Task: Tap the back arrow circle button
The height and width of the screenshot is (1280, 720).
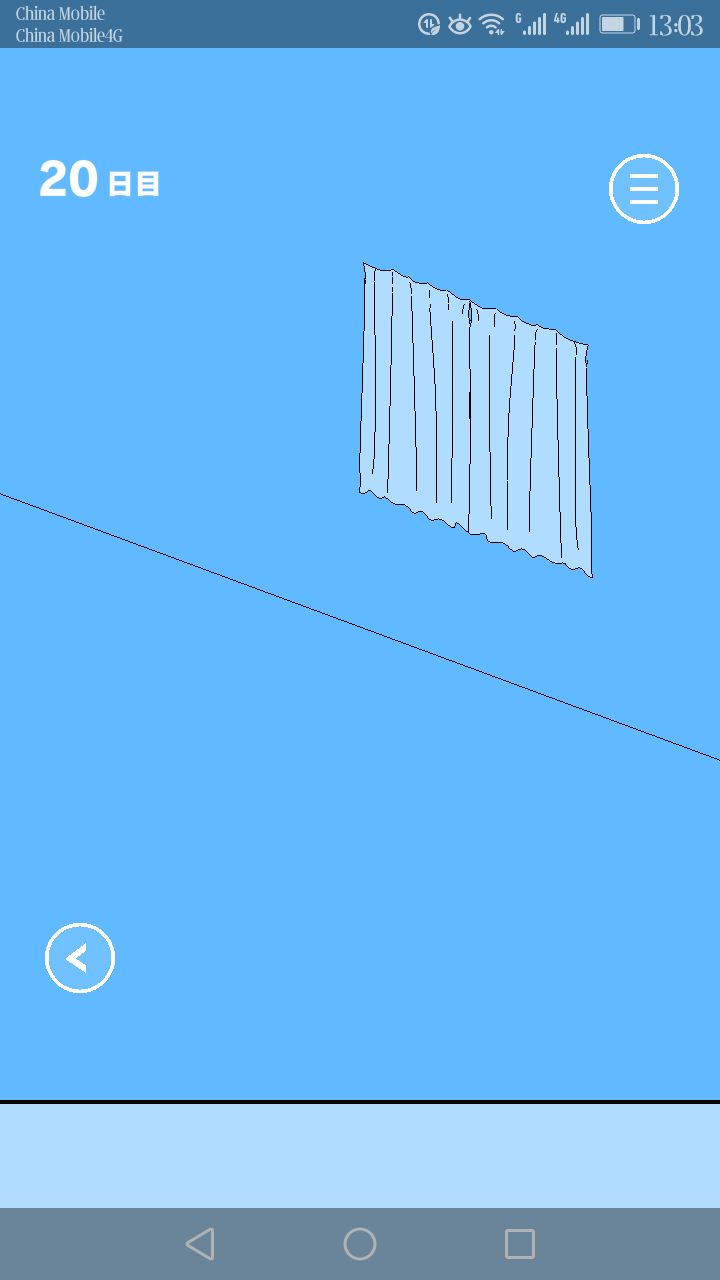Action: (79, 956)
